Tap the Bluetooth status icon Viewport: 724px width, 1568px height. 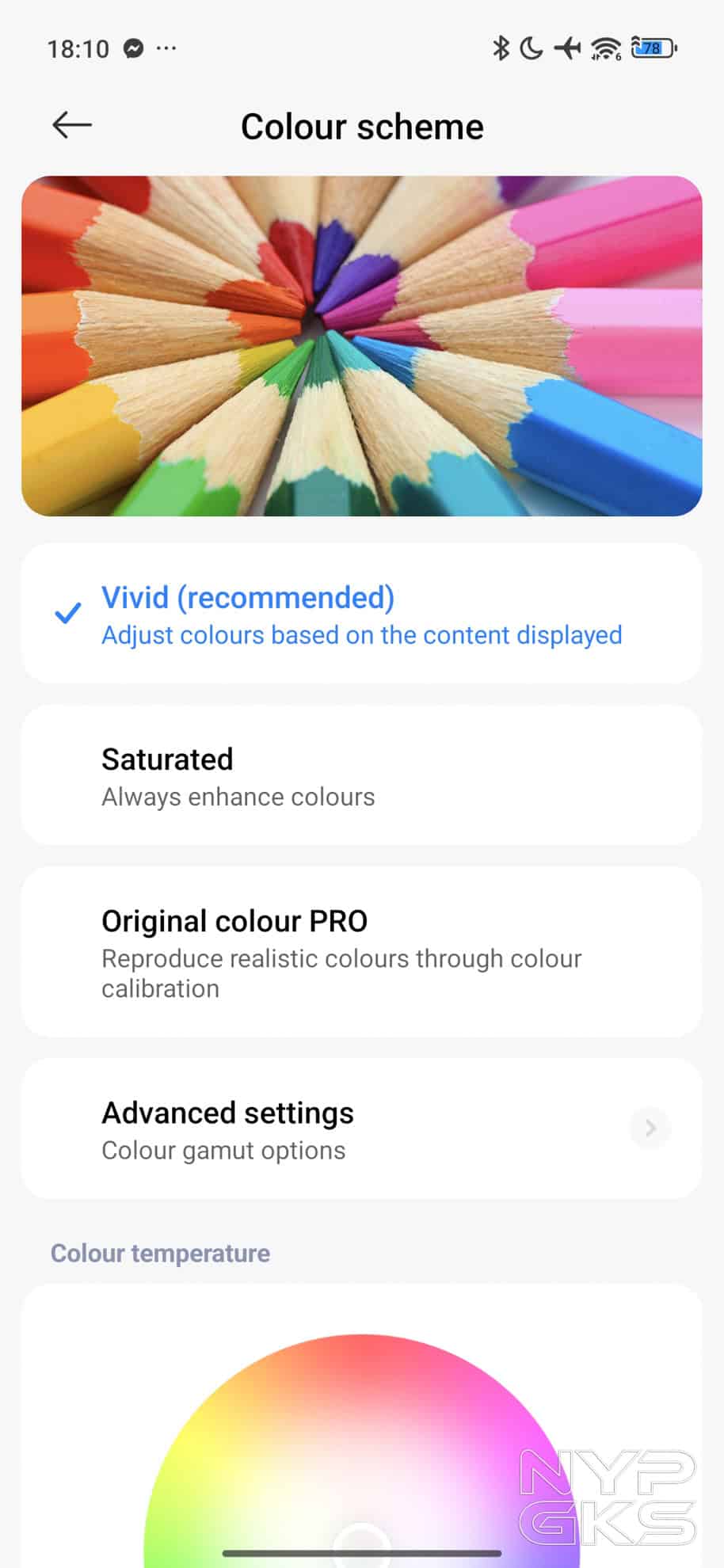[x=500, y=48]
